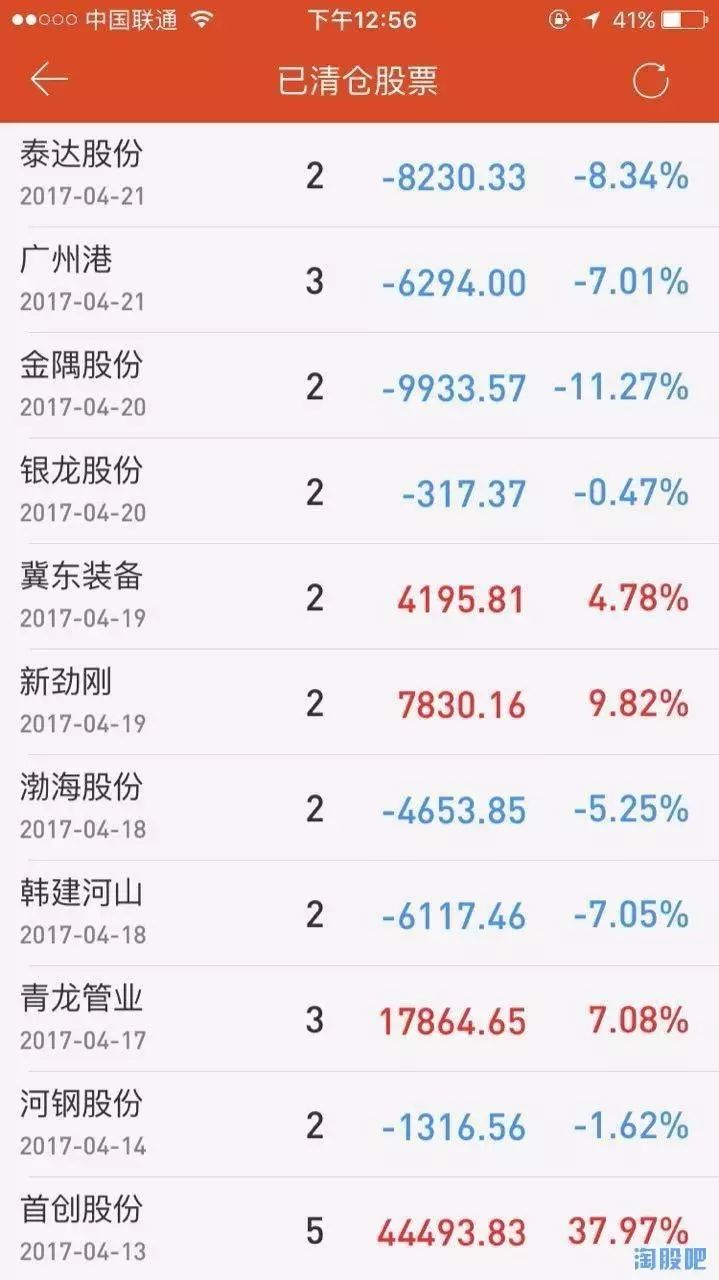
Task: View details for 河钢股份
Action: click(x=359, y=1124)
